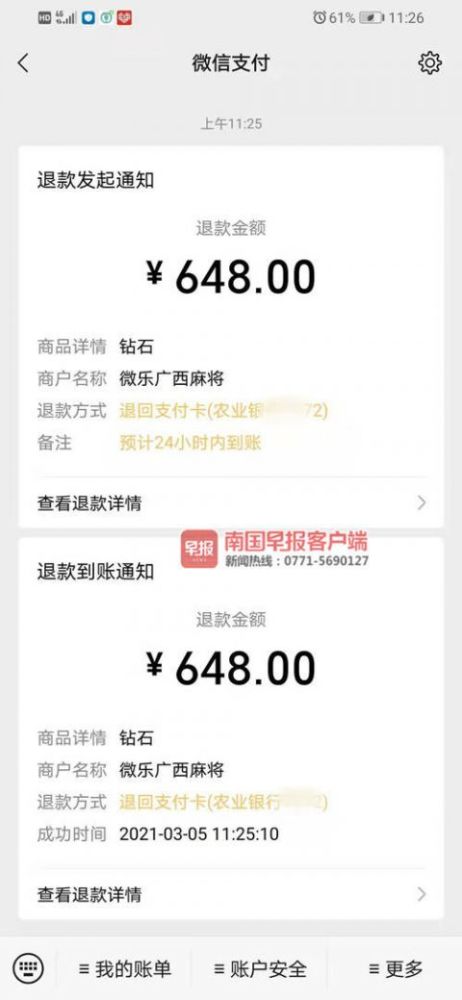
Task: Open the 我的账单 menu
Action: (x=124, y=969)
